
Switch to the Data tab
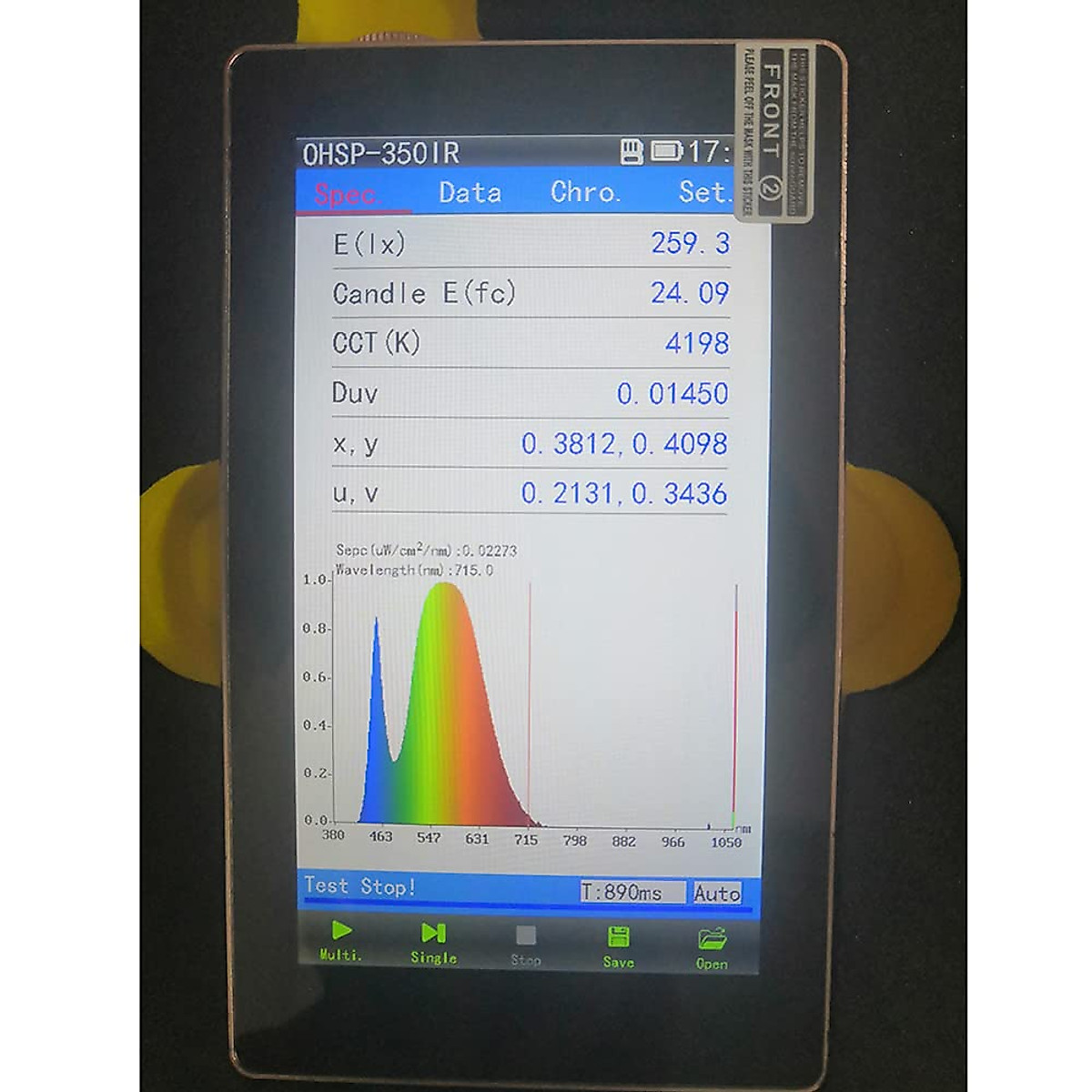(470, 192)
